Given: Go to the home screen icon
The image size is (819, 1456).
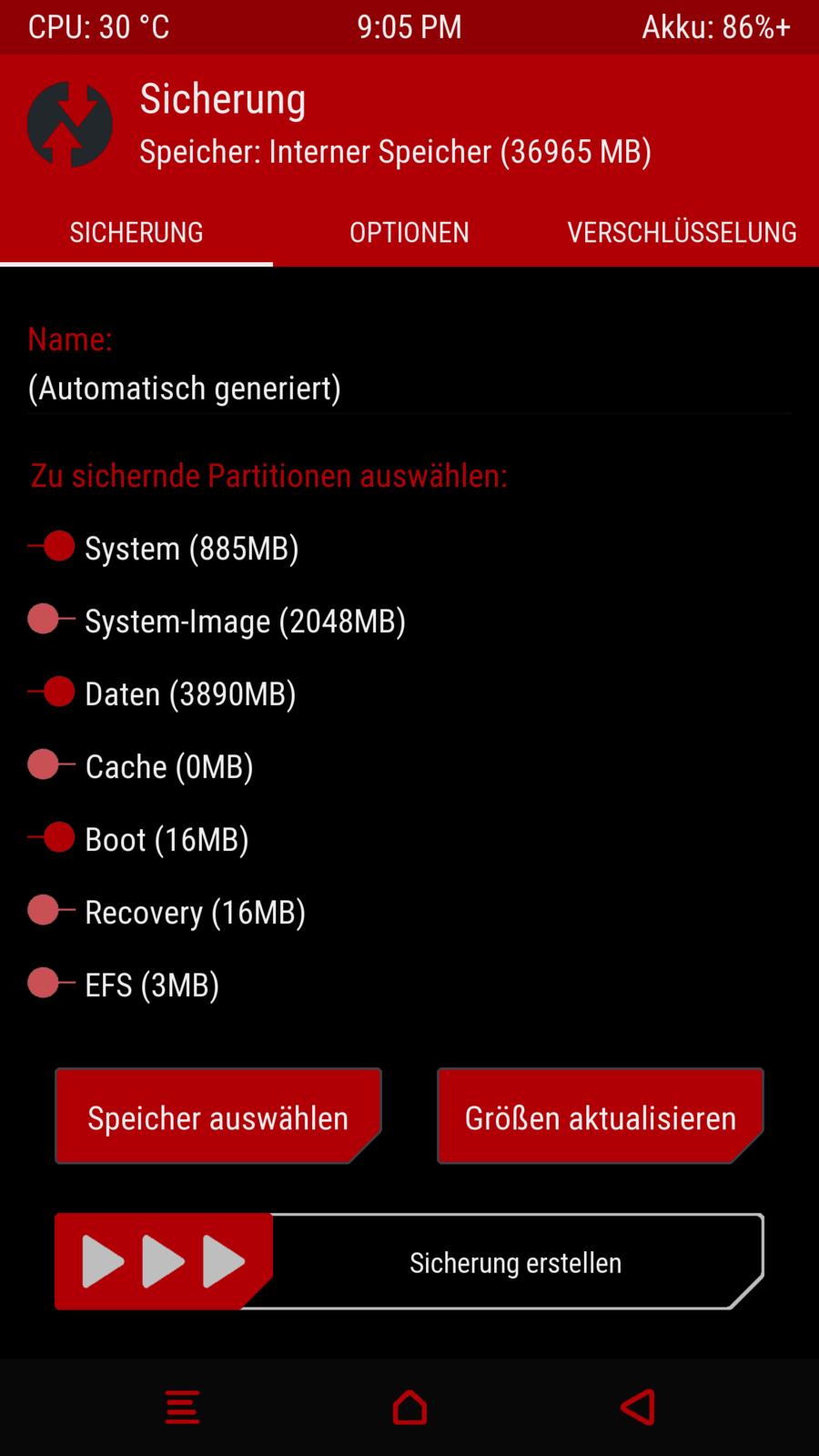Looking at the screenshot, I should tap(409, 1407).
